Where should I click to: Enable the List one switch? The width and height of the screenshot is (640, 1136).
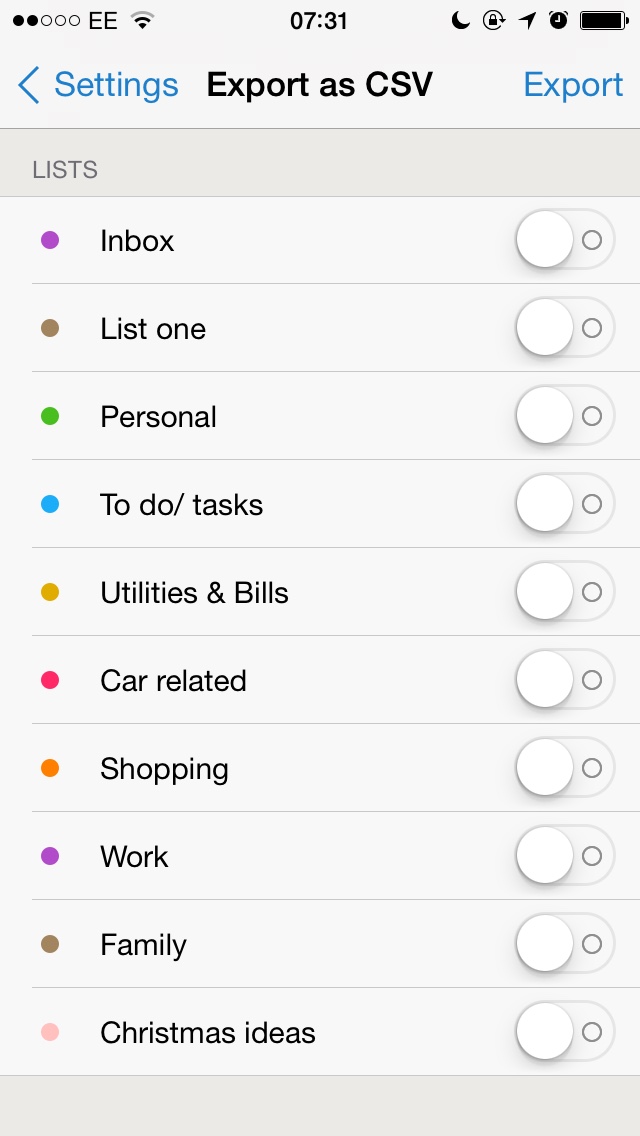(x=565, y=328)
